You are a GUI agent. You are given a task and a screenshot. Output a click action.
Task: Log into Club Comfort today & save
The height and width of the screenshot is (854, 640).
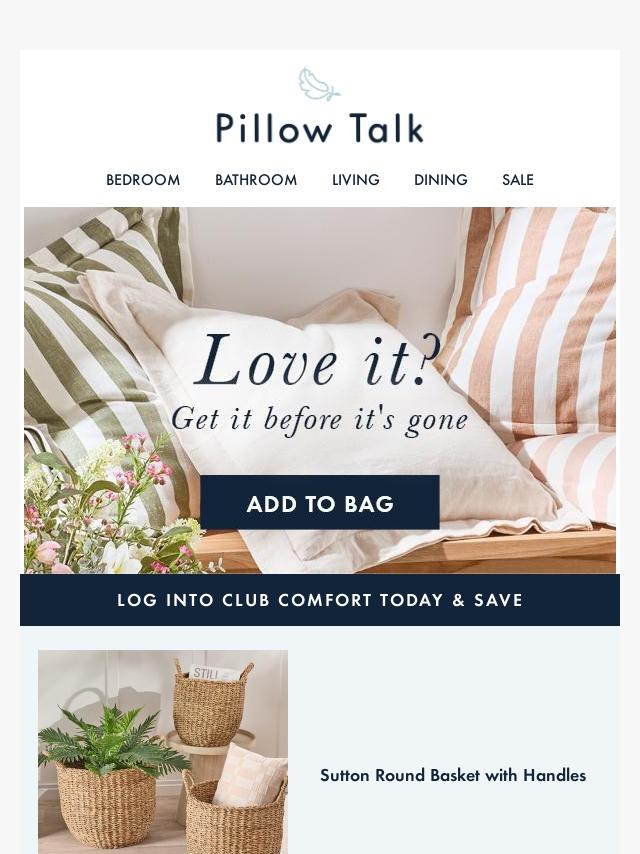(320, 600)
